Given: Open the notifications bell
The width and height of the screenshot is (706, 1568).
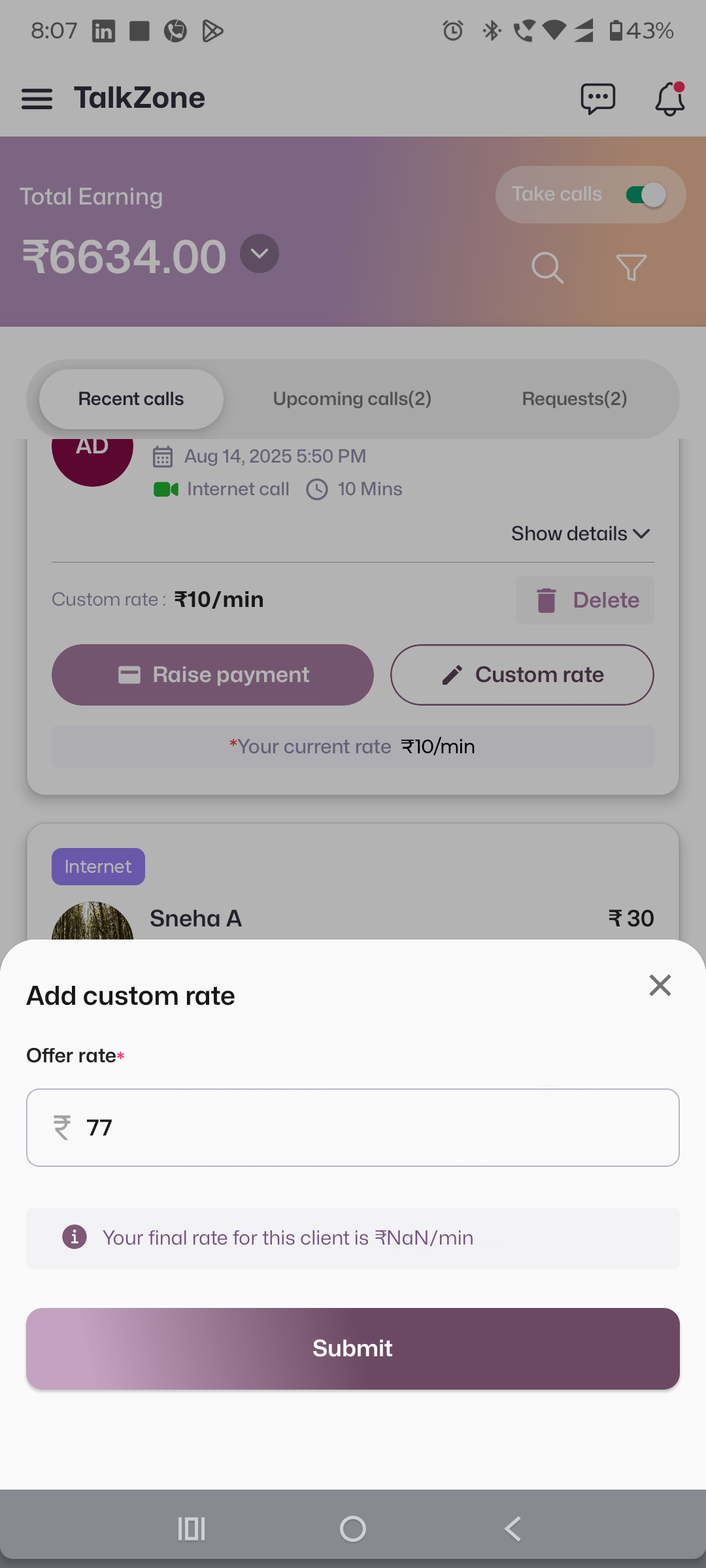Looking at the screenshot, I should point(670,99).
